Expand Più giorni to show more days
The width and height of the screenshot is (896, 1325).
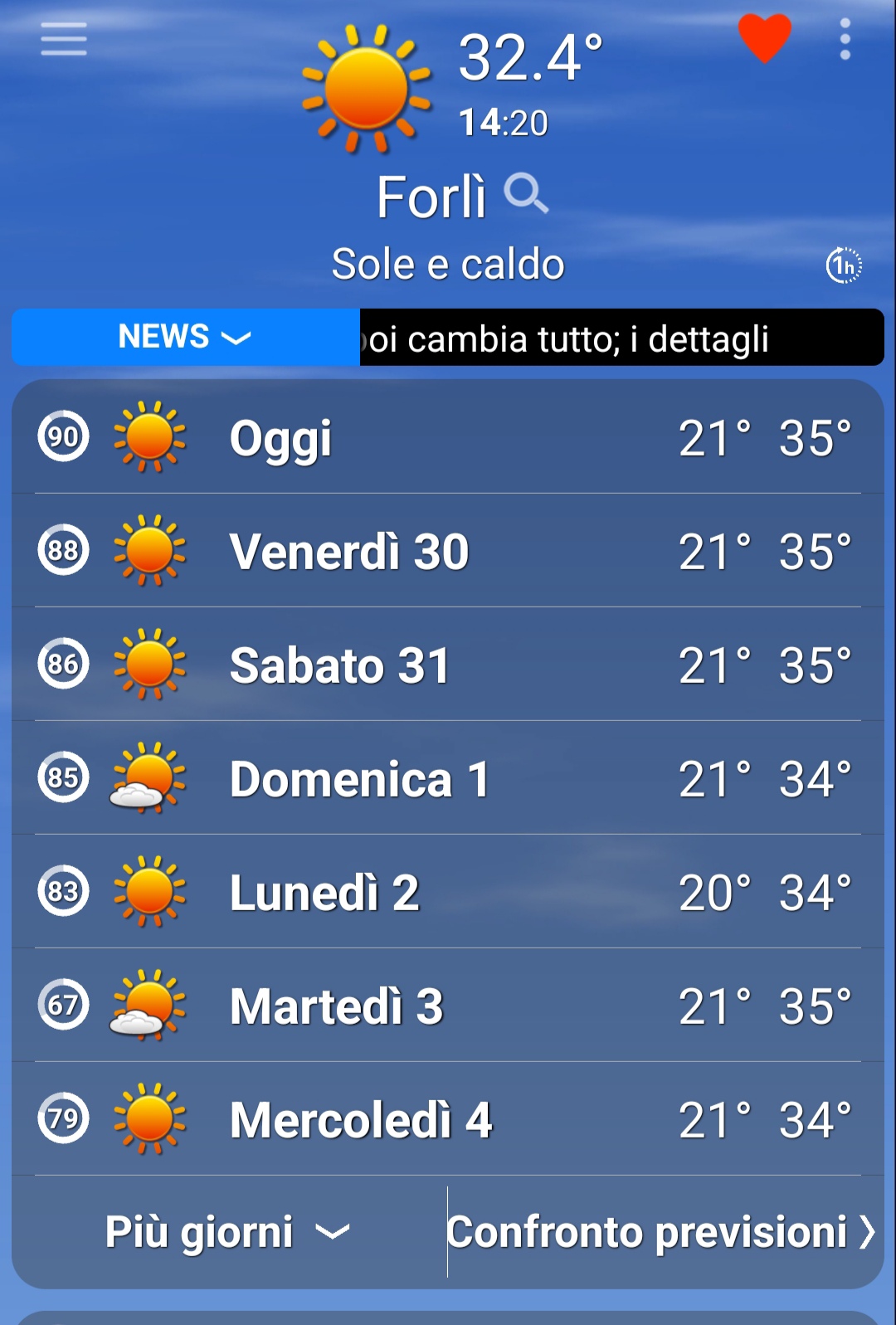click(229, 1232)
